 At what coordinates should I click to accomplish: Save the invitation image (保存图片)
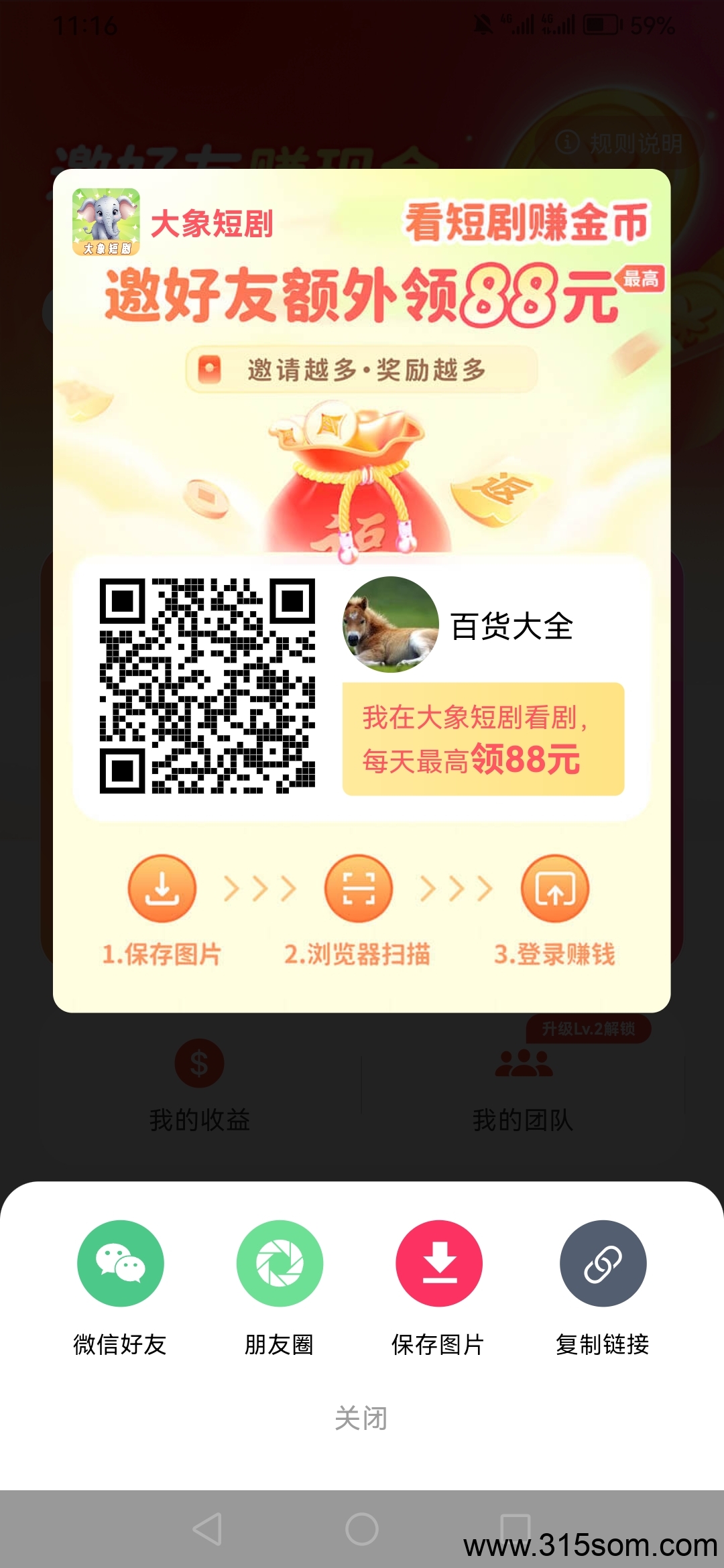439,1264
